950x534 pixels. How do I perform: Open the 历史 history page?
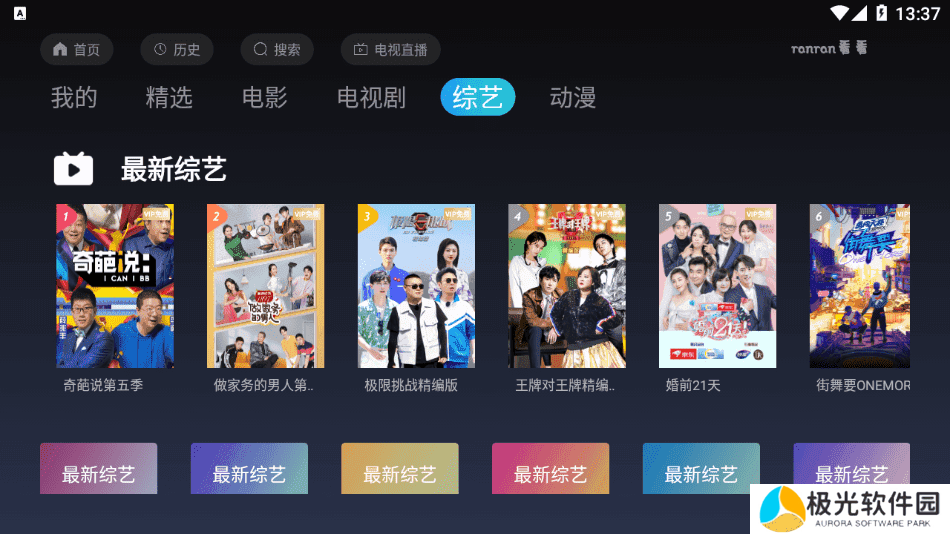[176, 49]
